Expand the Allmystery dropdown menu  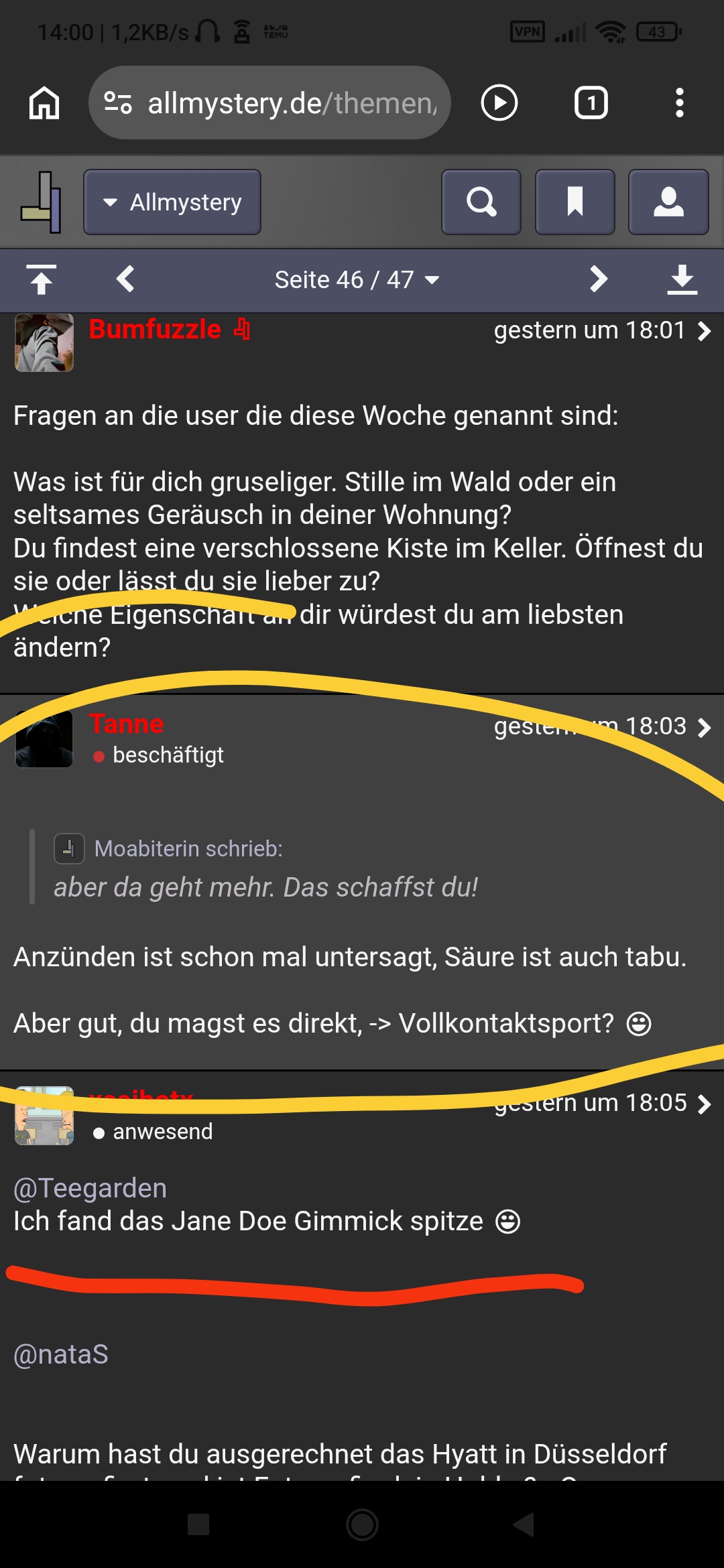pos(172,202)
